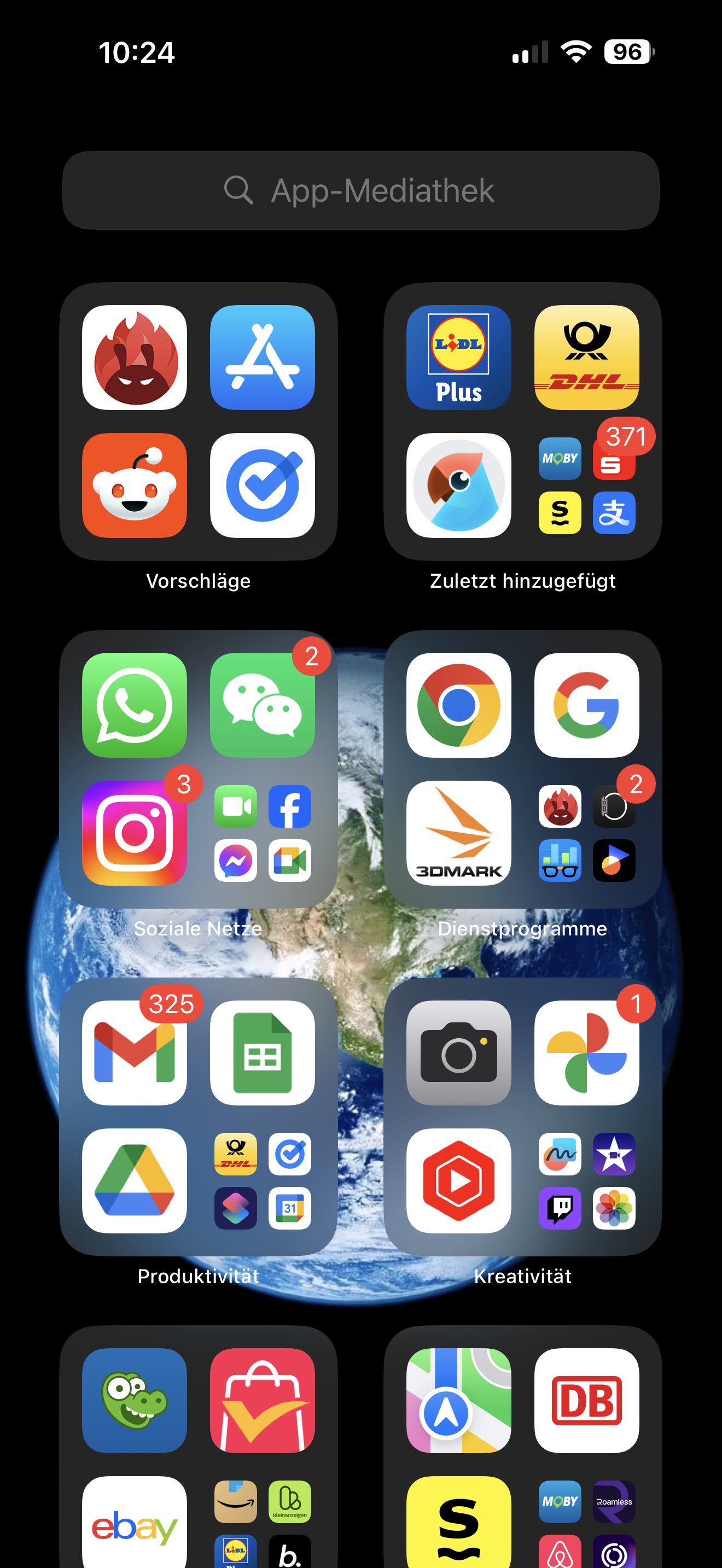The width and height of the screenshot is (722, 1568).
Task: Open Google Sheets
Action: 263,1052
